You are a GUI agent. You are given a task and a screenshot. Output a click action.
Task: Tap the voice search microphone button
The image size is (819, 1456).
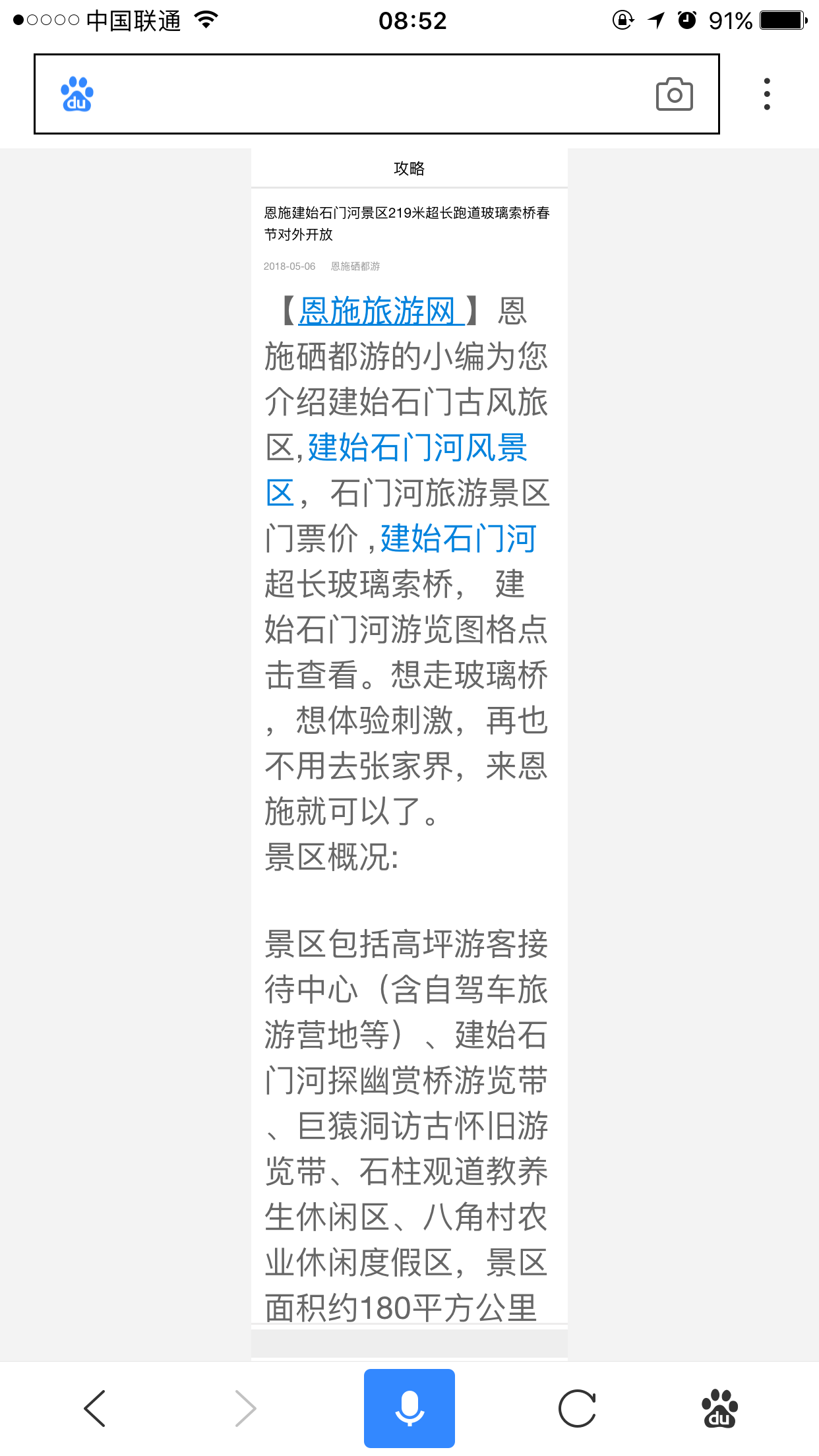pos(409,1408)
